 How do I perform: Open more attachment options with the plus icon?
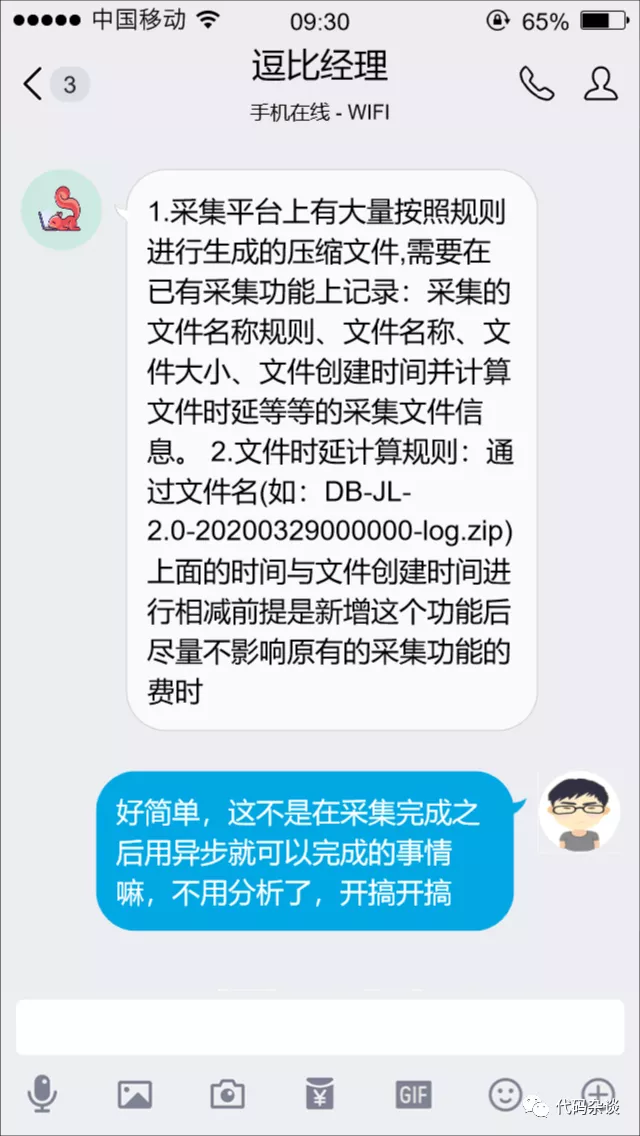597,1092
